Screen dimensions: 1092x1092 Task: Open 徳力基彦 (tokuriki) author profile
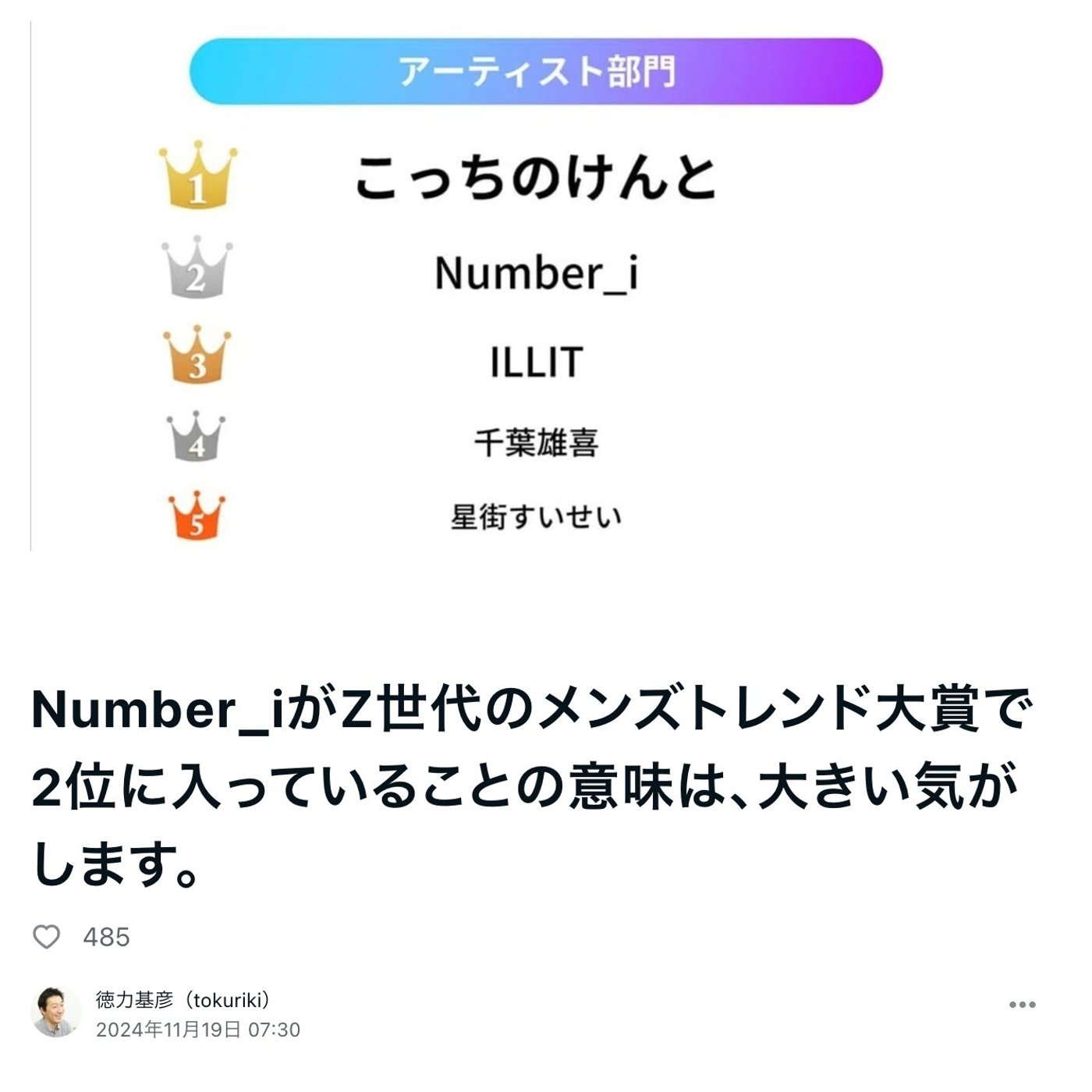point(183,999)
